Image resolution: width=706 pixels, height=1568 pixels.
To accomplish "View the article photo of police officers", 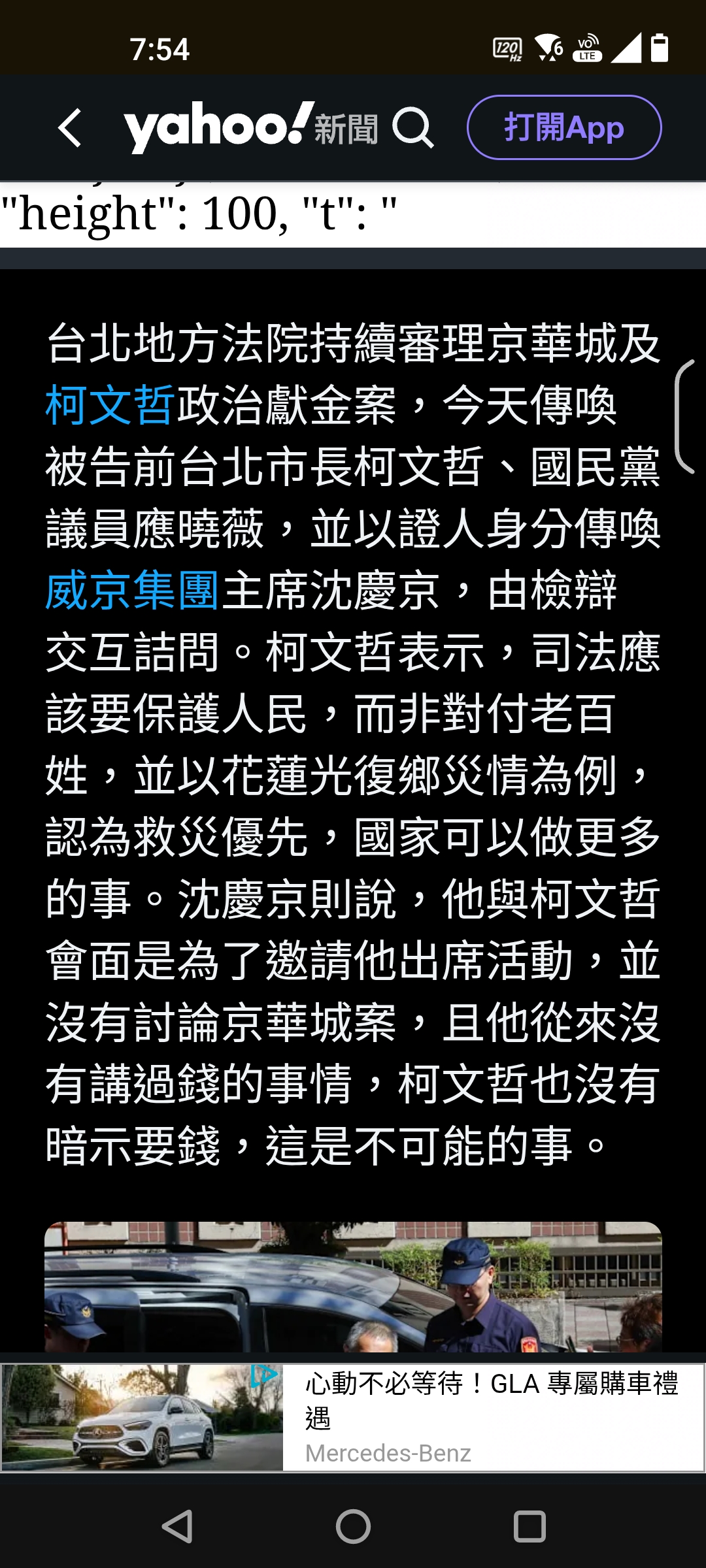I will 353,1286.
